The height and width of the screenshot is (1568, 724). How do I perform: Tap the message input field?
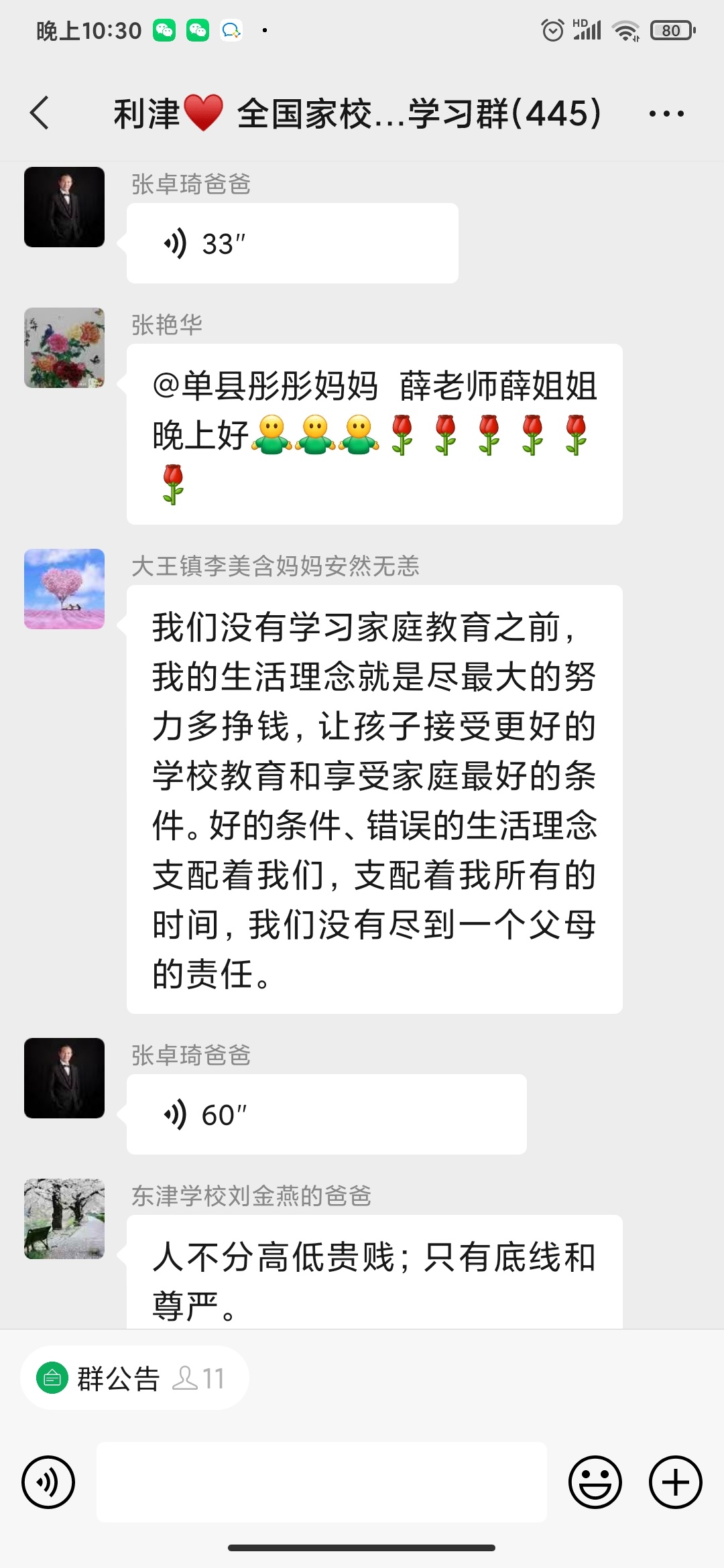click(x=322, y=1482)
